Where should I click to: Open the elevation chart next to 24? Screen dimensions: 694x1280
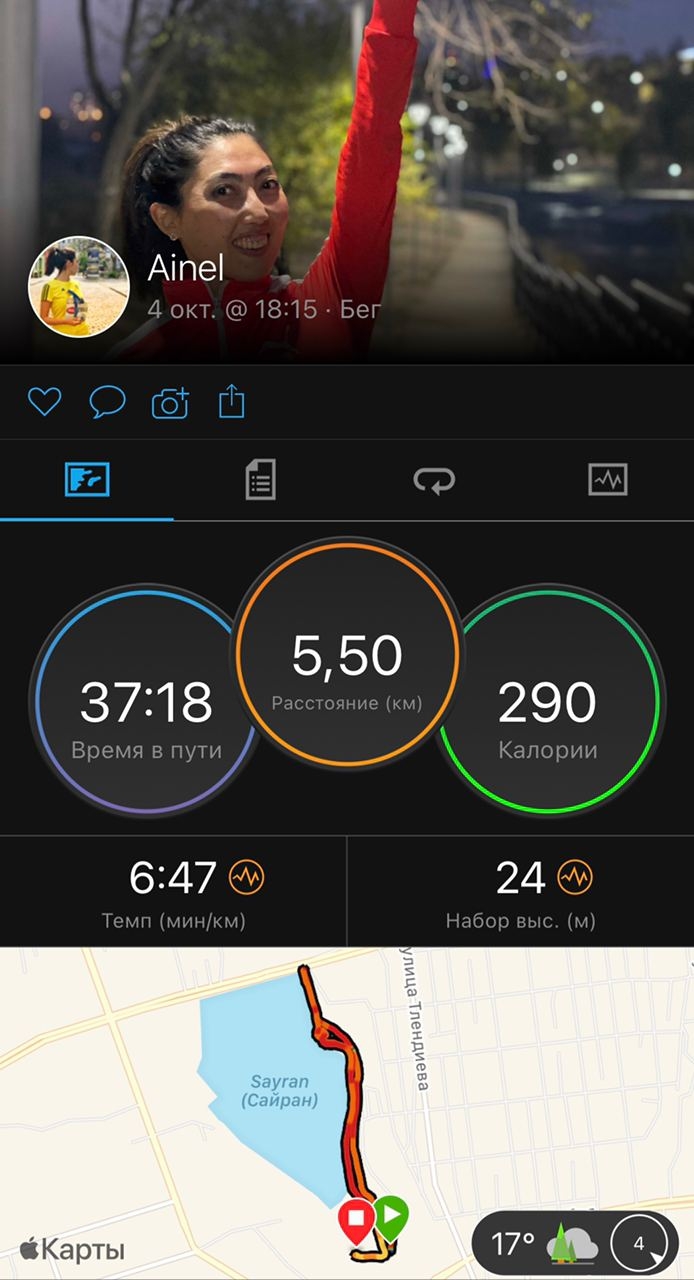point(574,878)
